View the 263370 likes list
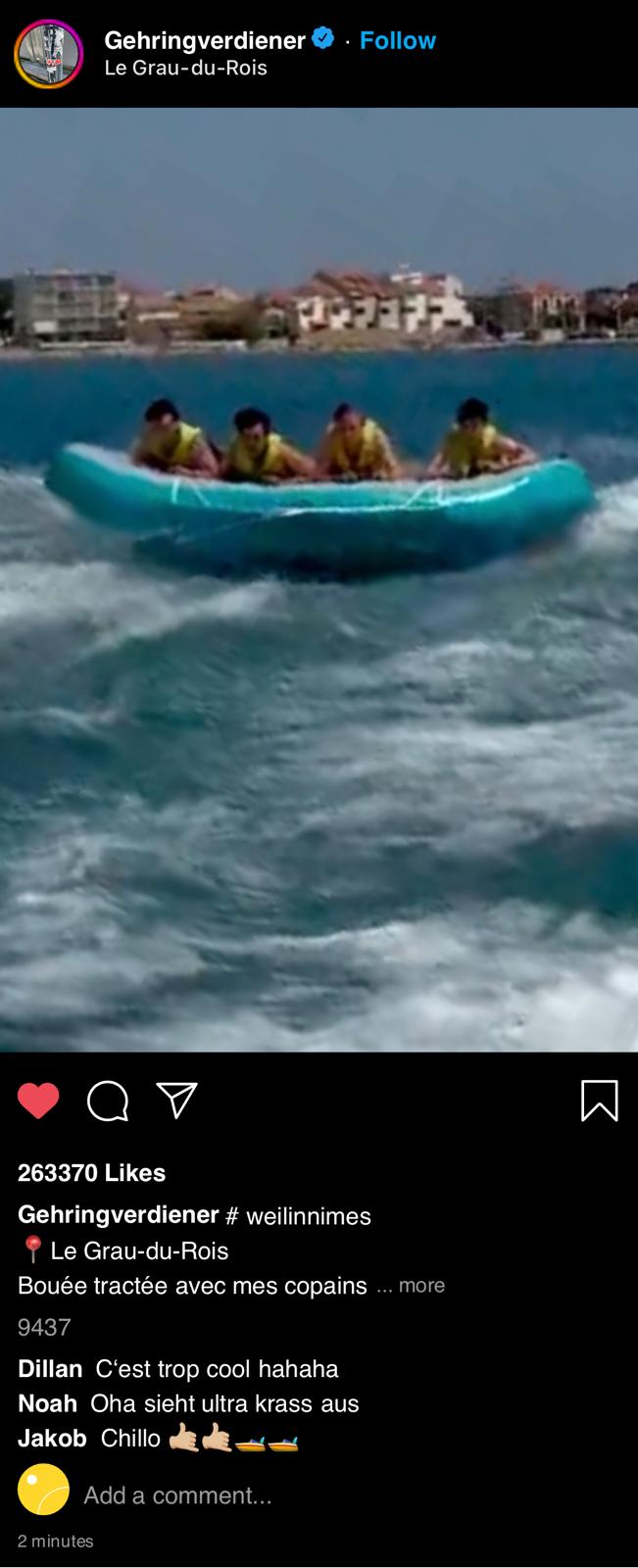 pyautogui.click(x=91, y=1172)
